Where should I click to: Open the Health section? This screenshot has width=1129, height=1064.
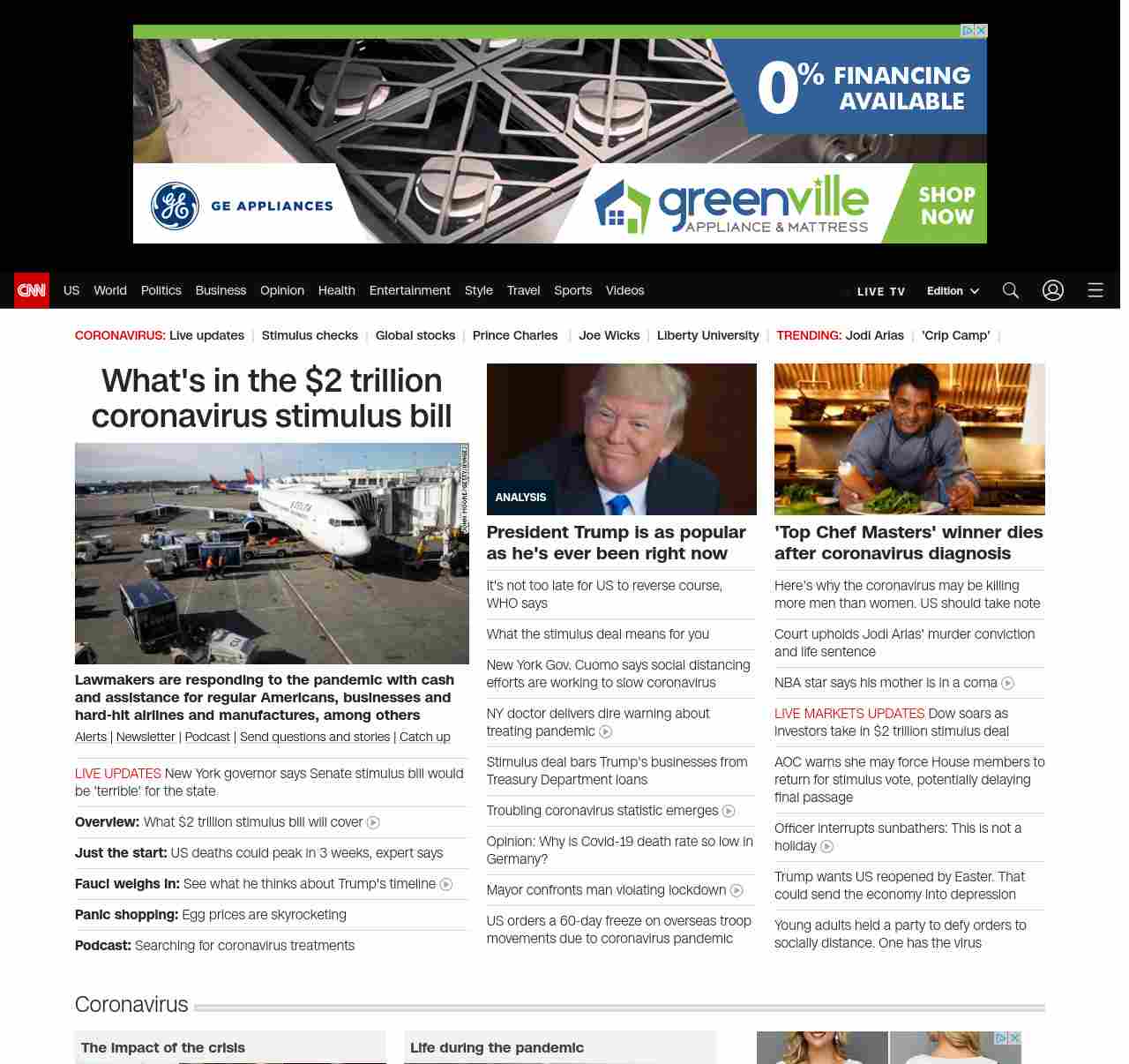(x=336, y=290)
